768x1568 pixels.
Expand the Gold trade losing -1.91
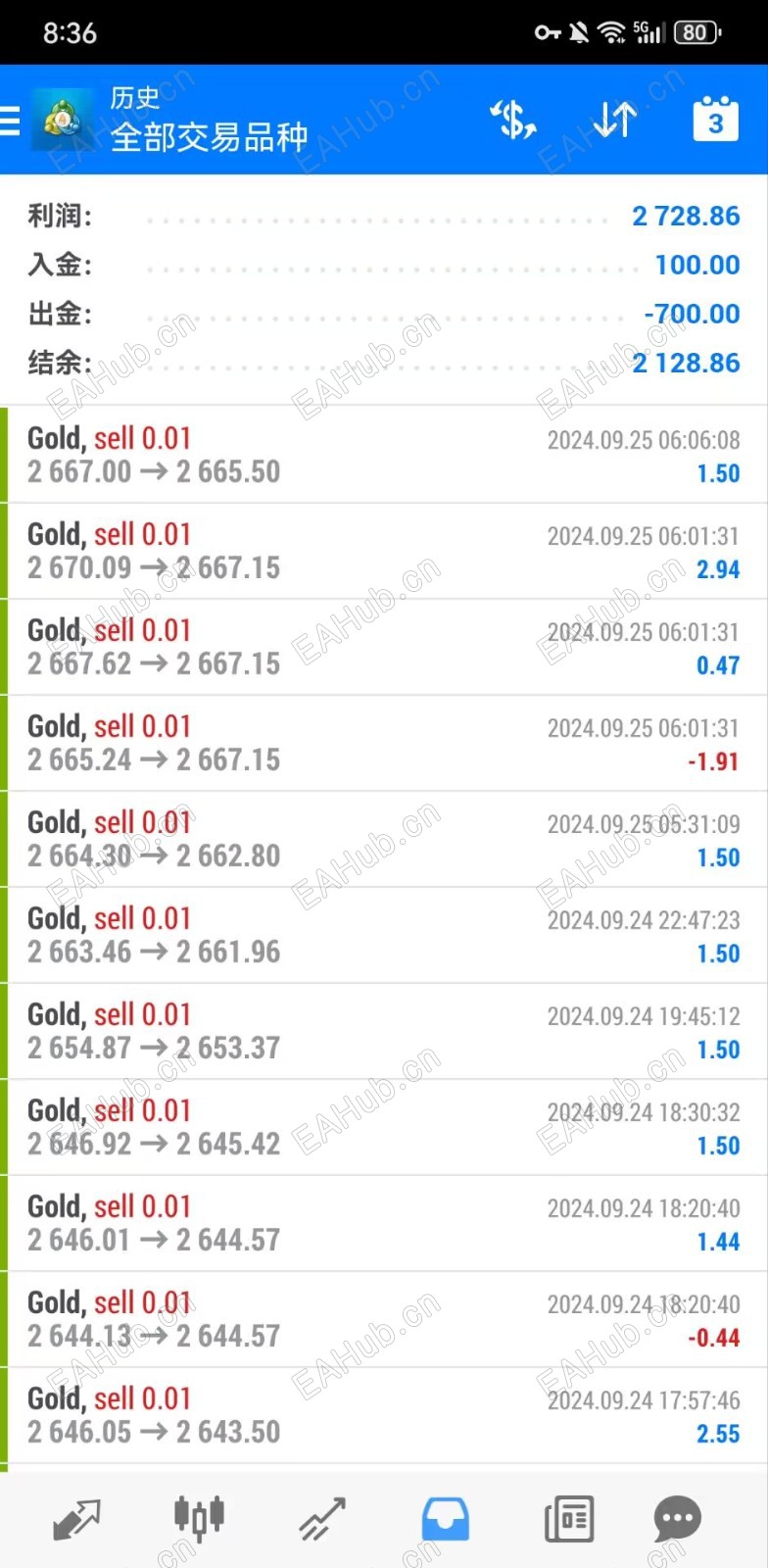point(384,743)
